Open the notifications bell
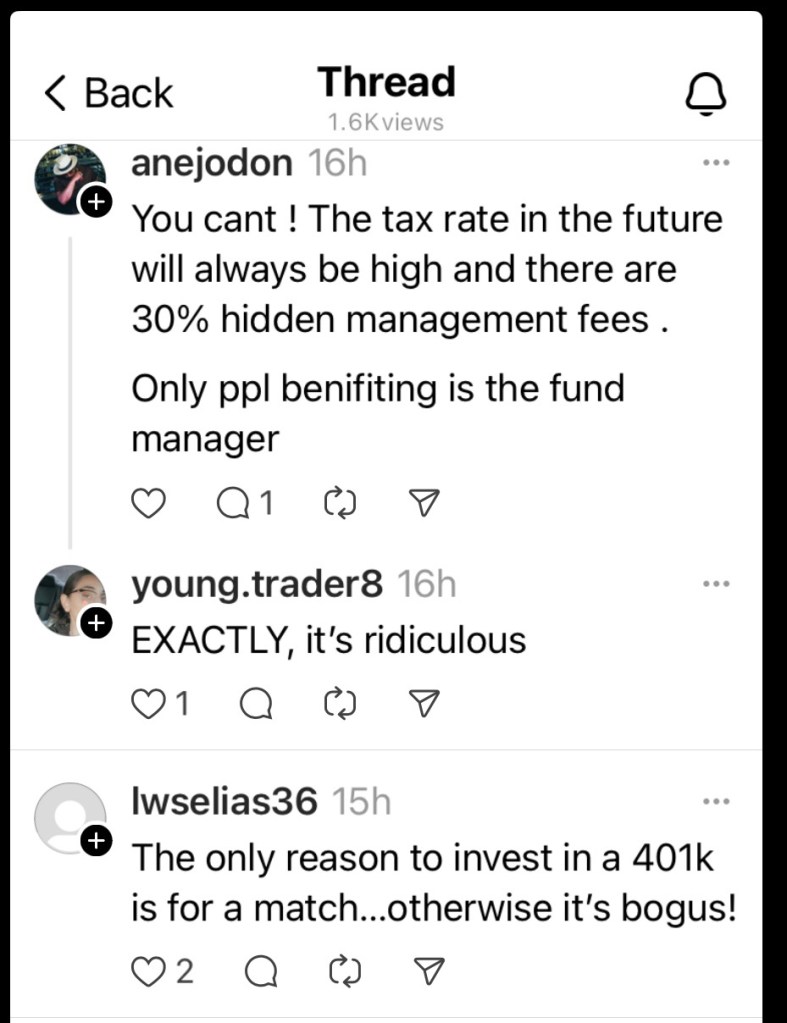Viewport: 787px width, 1023px height. click(x=705, y=95)
